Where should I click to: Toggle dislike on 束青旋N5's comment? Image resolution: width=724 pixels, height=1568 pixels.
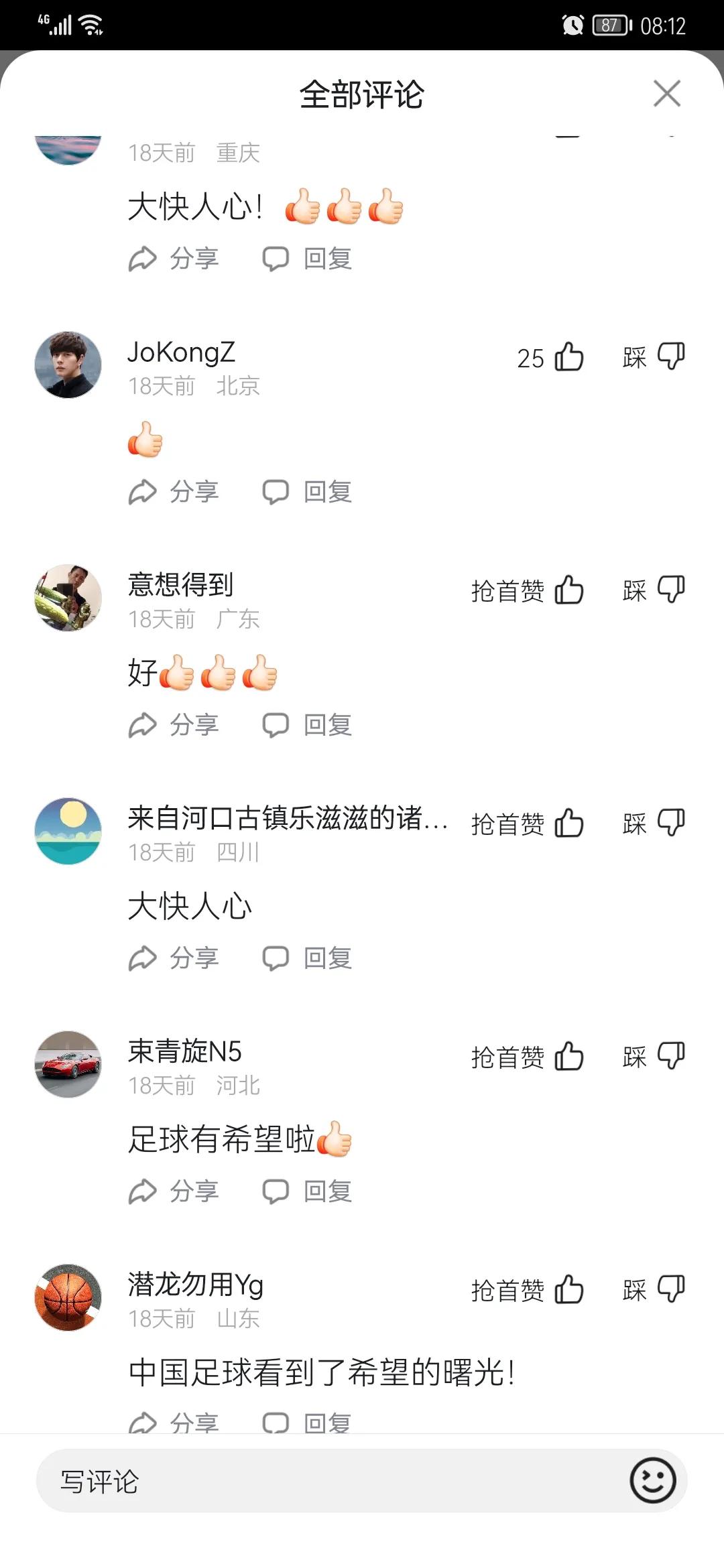672,1057
